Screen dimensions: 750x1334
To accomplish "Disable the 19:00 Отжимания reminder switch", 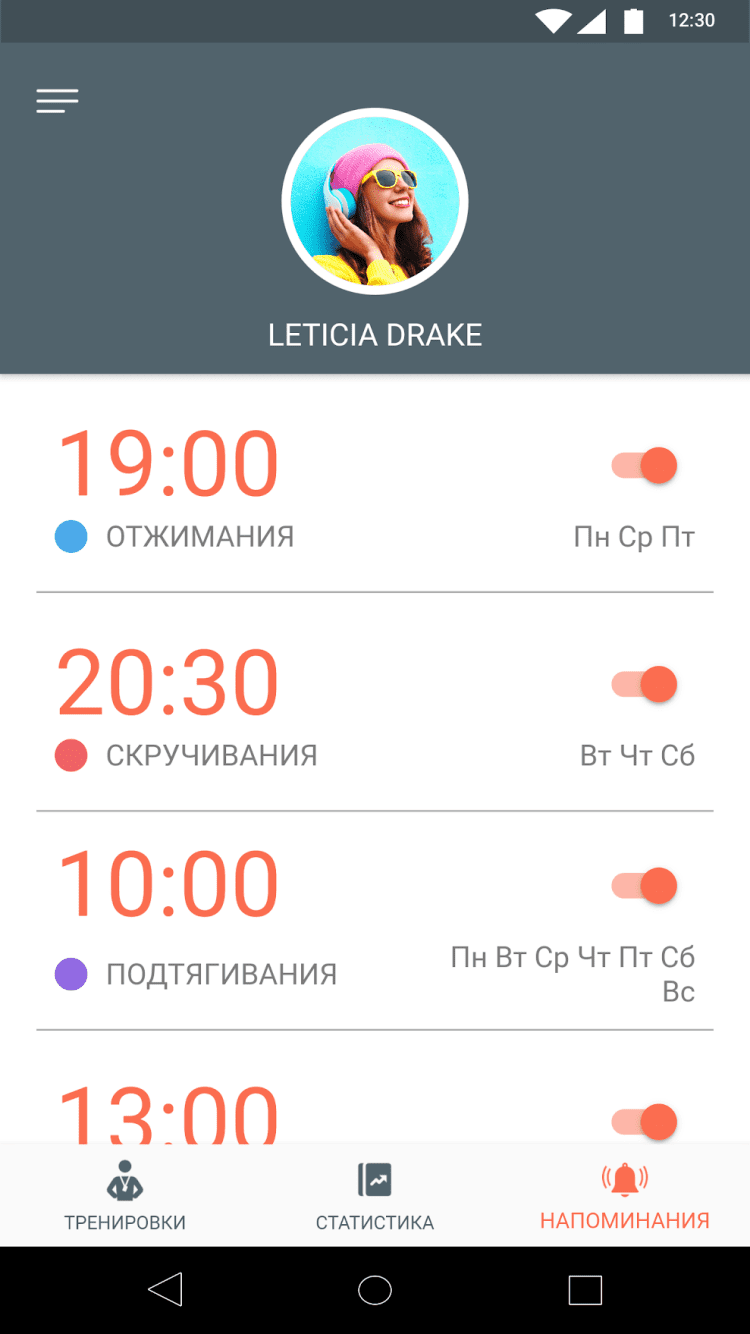I will (x=645, y=466).
